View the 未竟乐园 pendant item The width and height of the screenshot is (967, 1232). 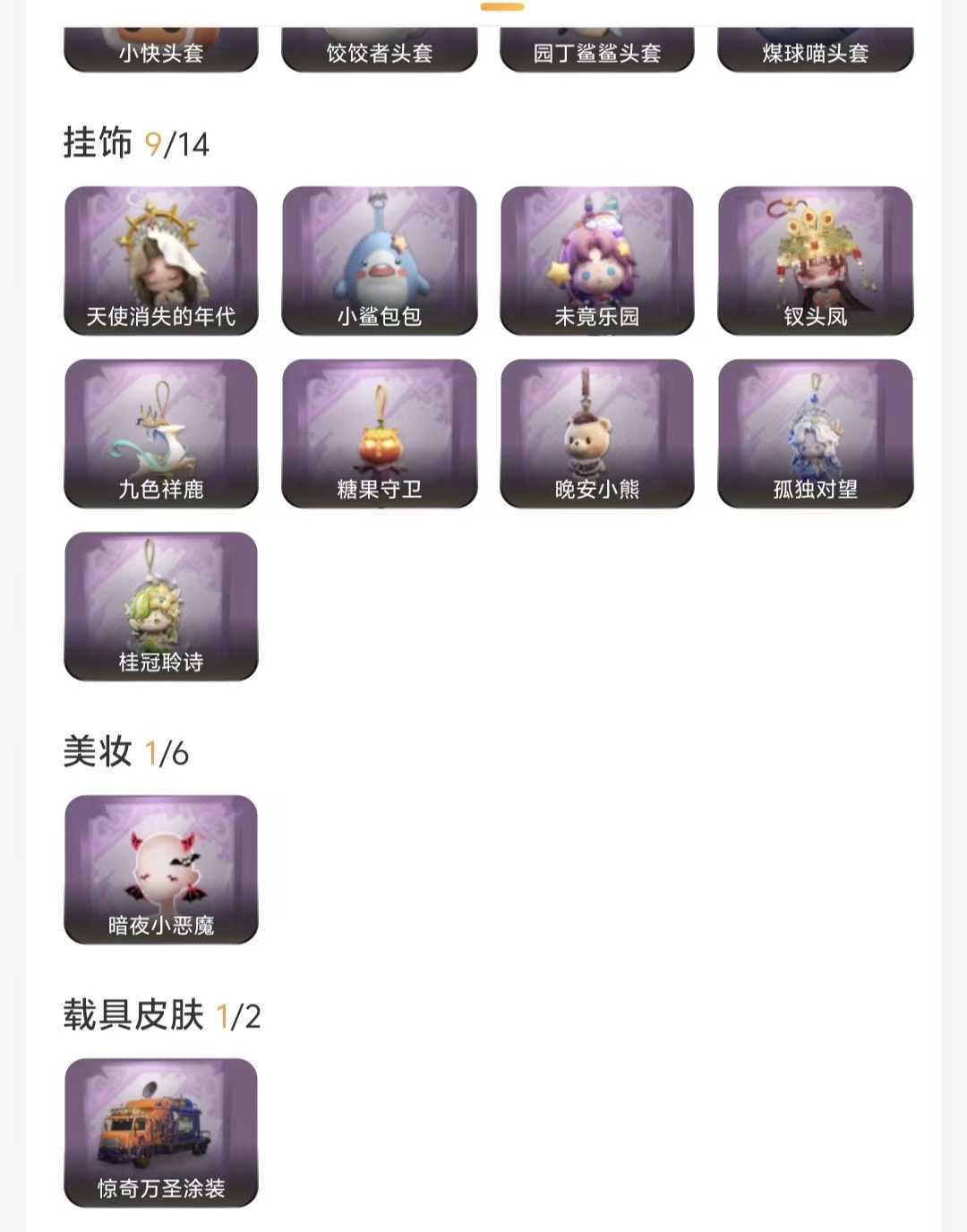click(x=597, y=261)
